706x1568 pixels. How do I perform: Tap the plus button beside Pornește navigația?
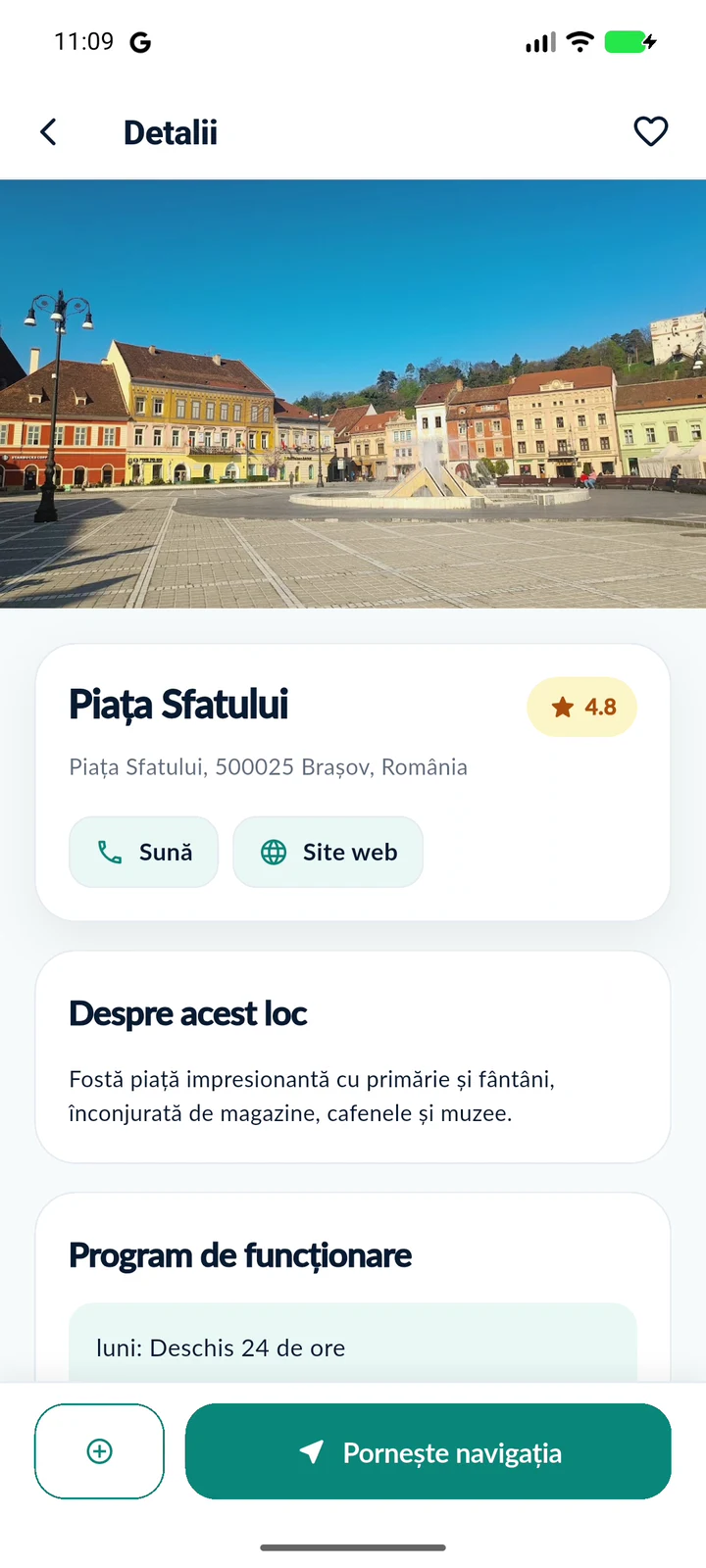[x=99, y=1451]
